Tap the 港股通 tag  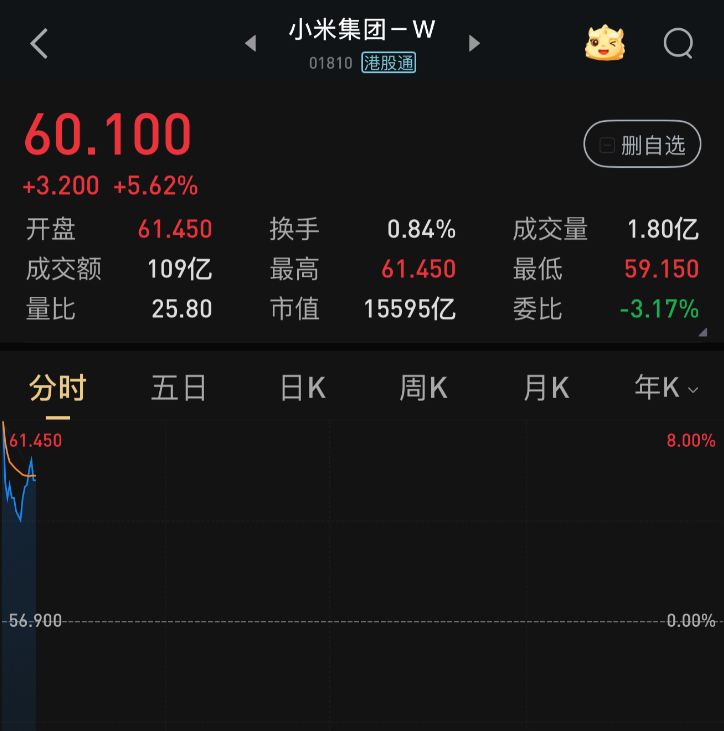pyautogui.click(x=389, y=63)
